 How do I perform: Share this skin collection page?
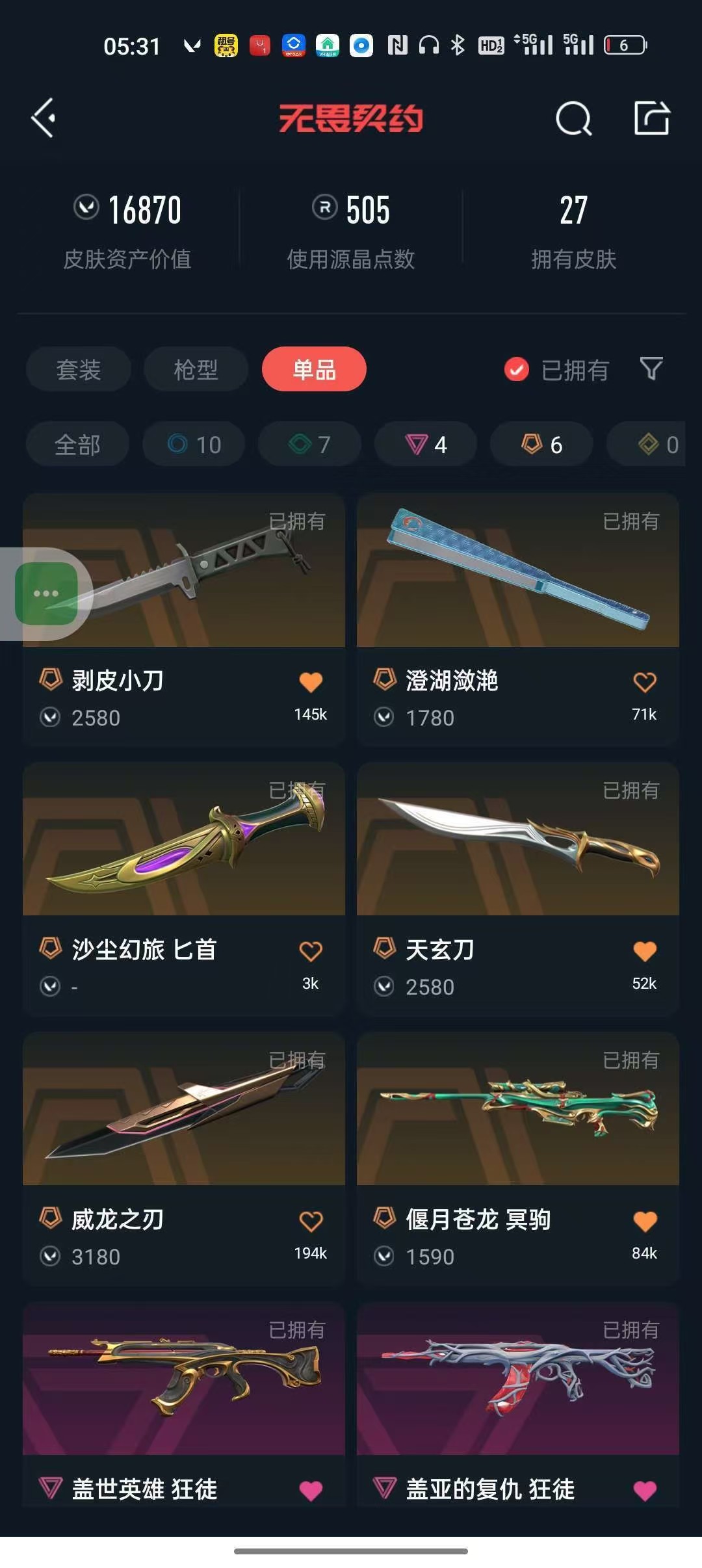click(x=652, y=118)
